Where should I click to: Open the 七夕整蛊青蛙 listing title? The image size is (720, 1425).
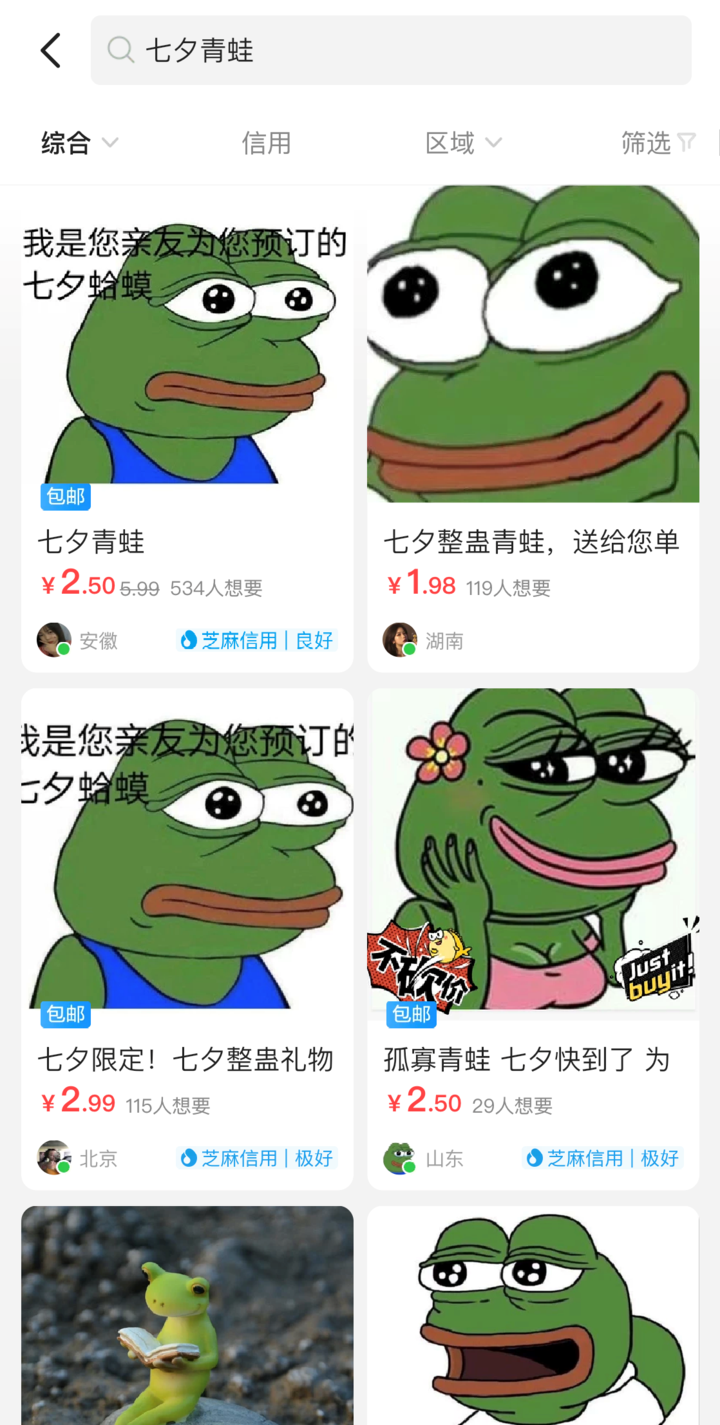pos(530,540)
